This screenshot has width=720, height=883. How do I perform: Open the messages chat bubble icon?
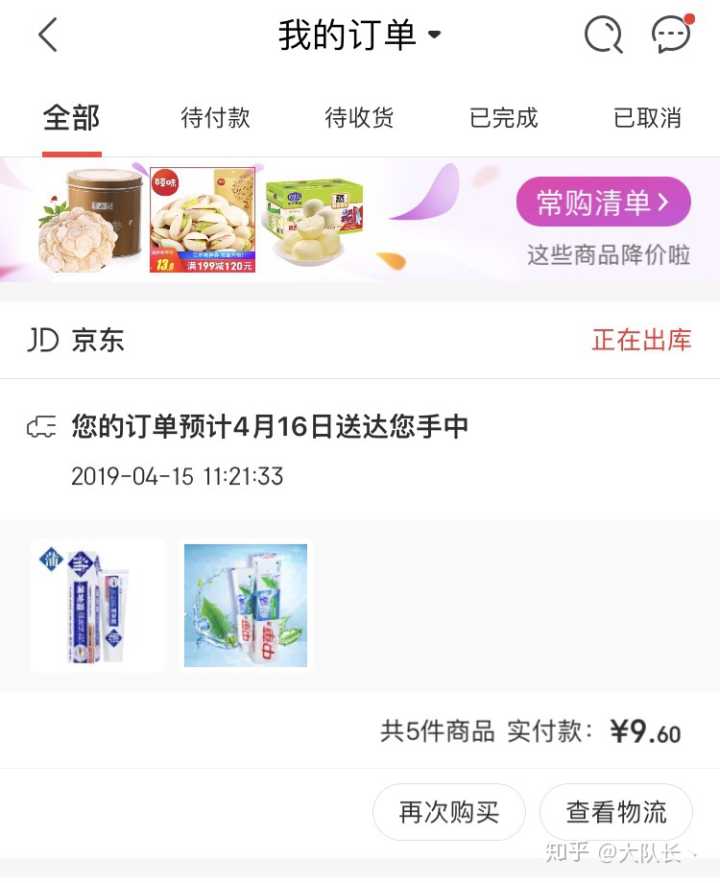(671, 35)
